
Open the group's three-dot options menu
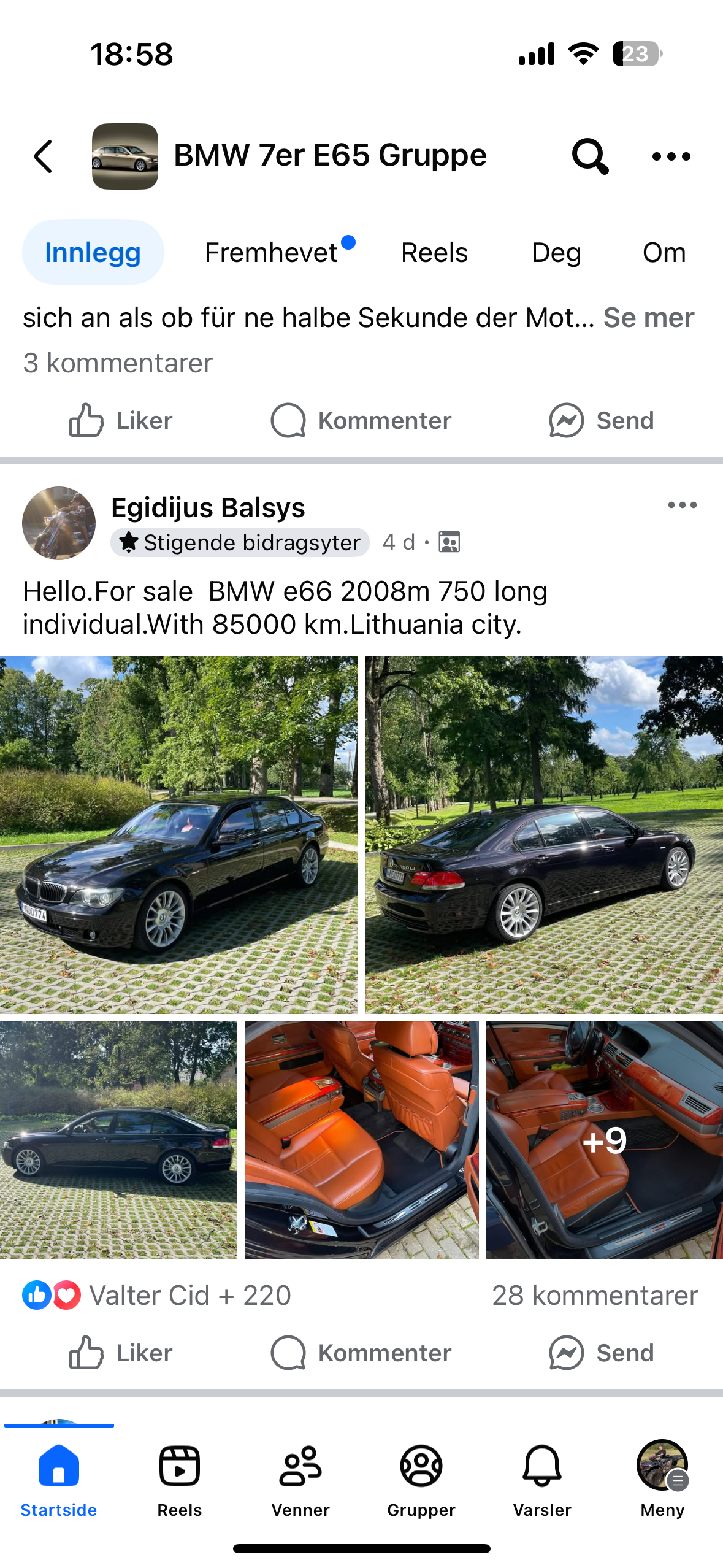pos(671,156)
